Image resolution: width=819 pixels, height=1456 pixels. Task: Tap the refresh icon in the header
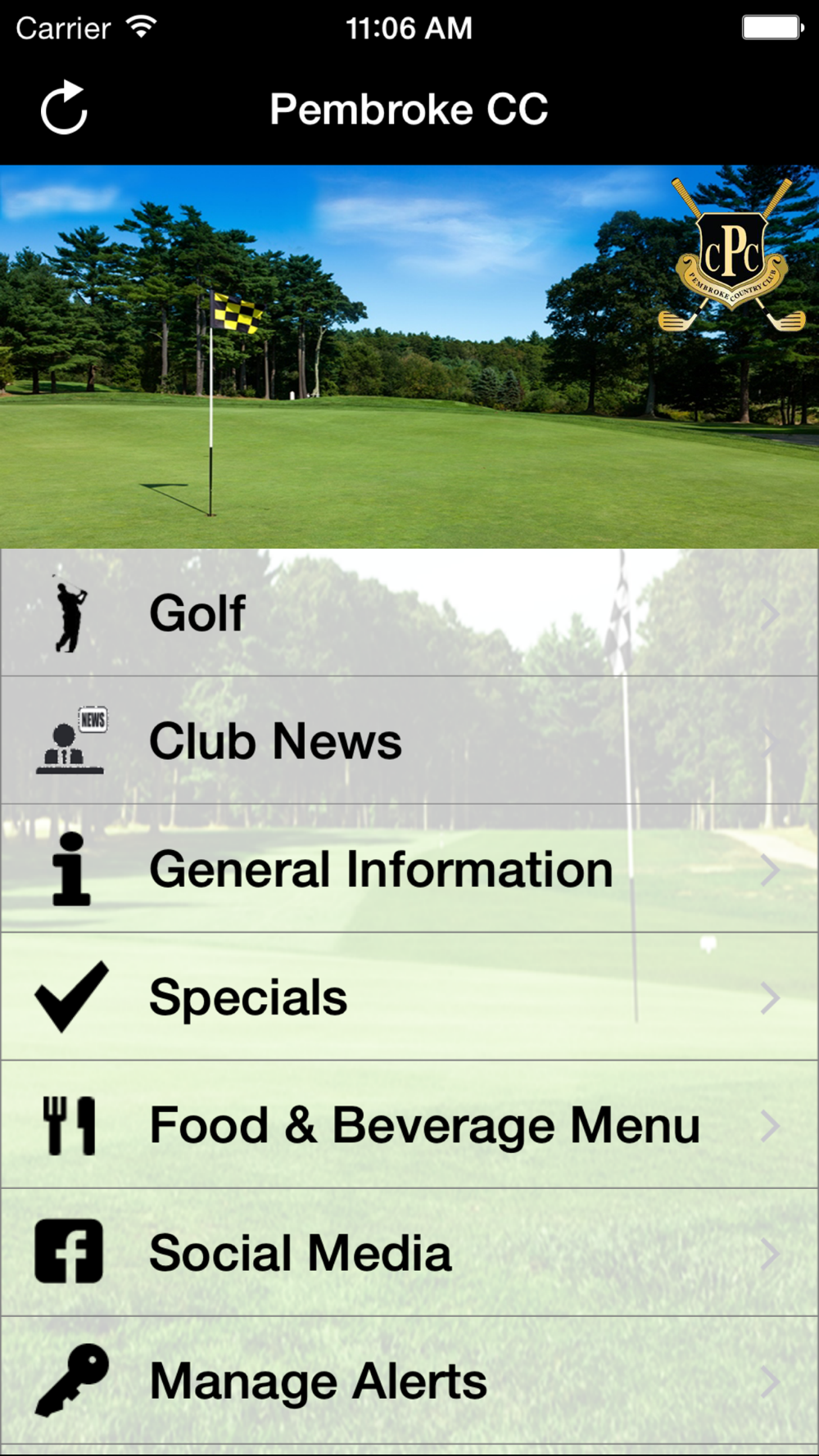tap(65, 108)
